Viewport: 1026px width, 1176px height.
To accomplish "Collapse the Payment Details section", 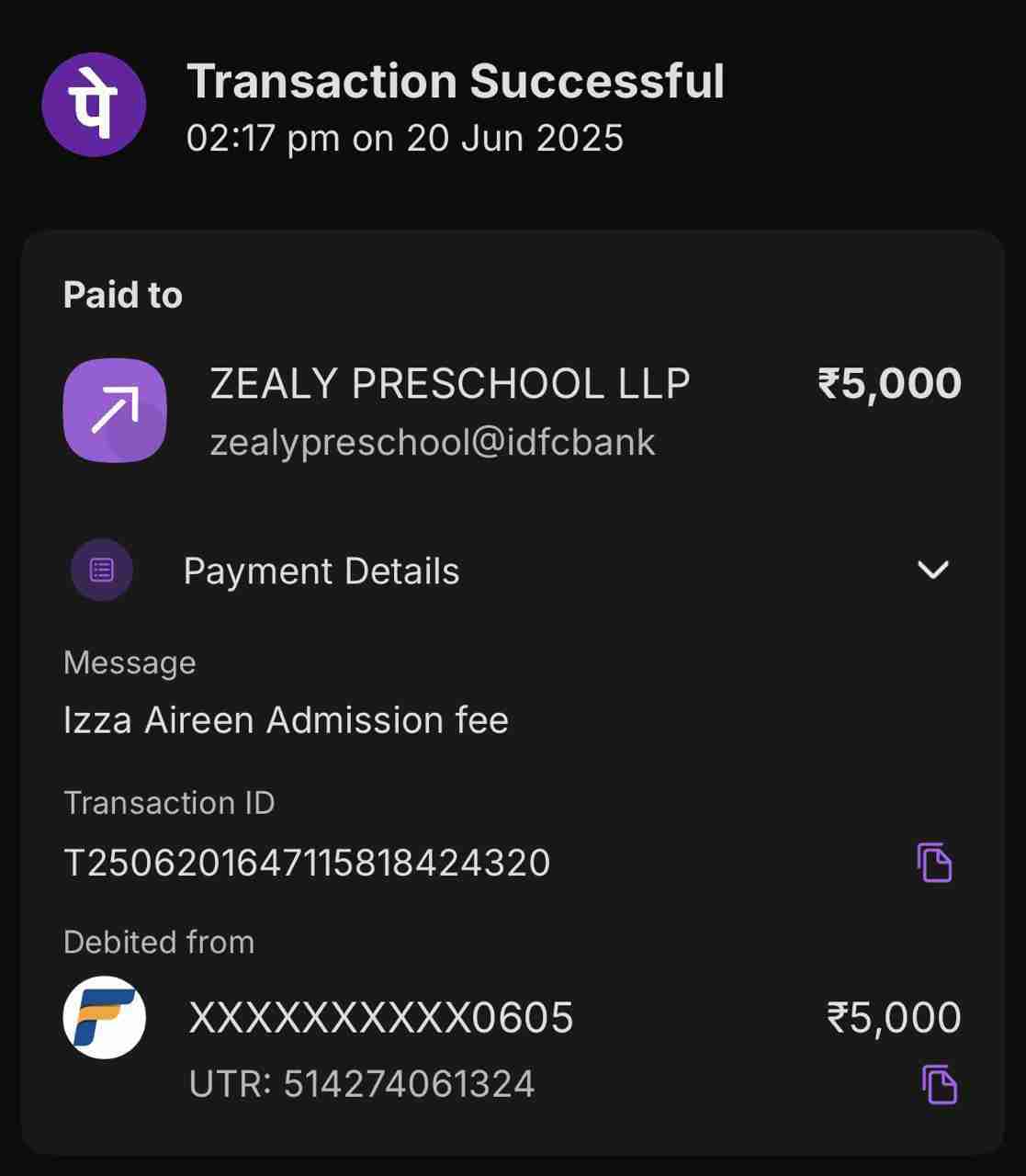I will click(932, 571).
